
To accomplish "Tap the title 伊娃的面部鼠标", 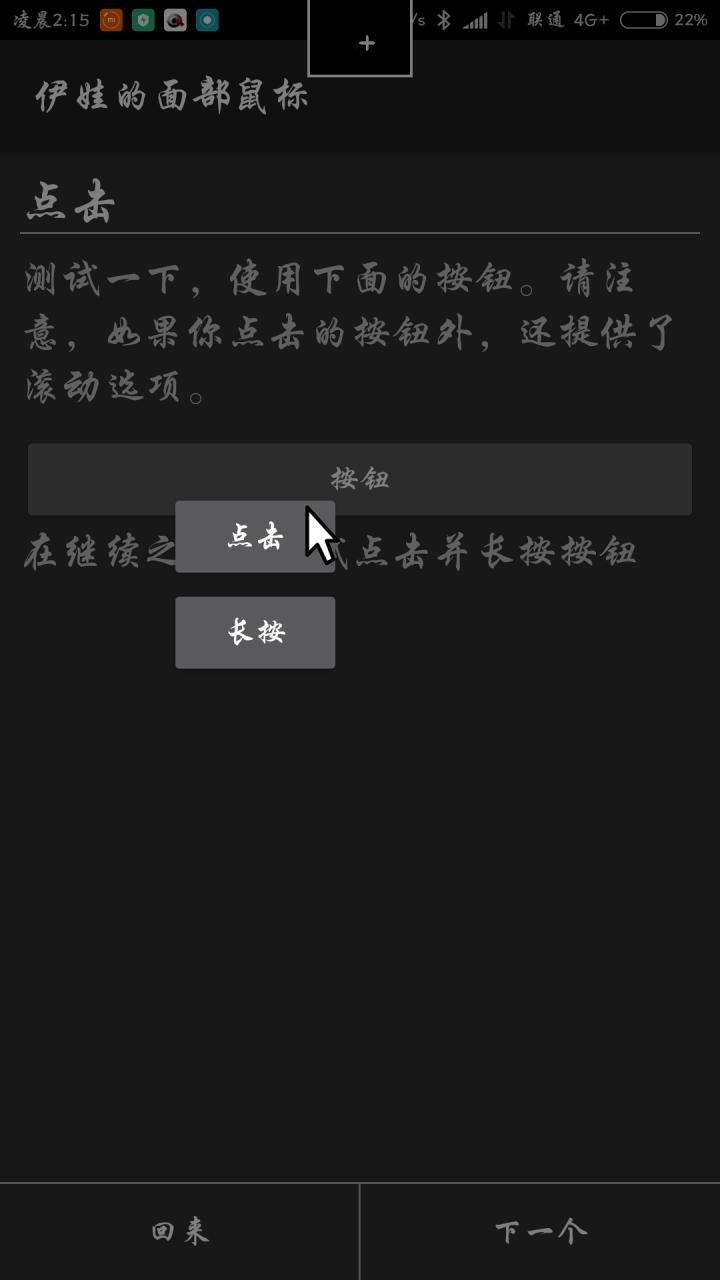I will [170, 97].
